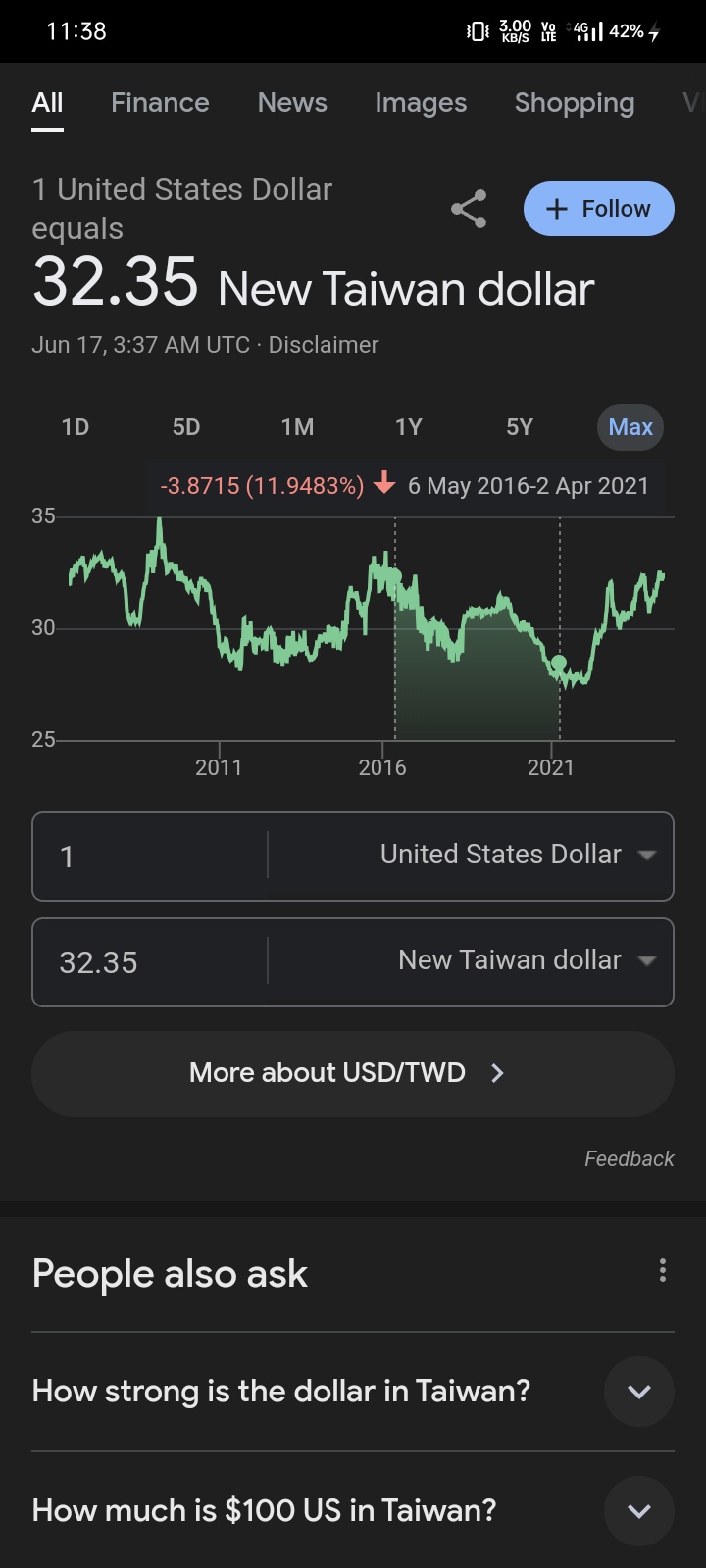Open the News tab

pos(292,103)
